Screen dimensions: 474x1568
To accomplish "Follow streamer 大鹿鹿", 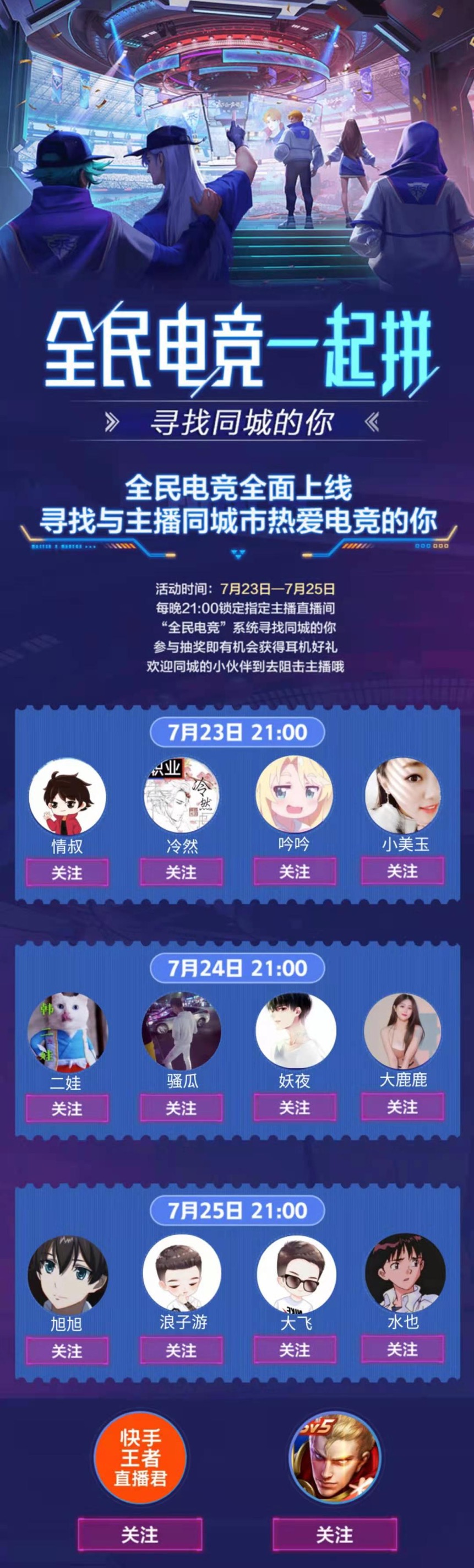I will 402,1106.
